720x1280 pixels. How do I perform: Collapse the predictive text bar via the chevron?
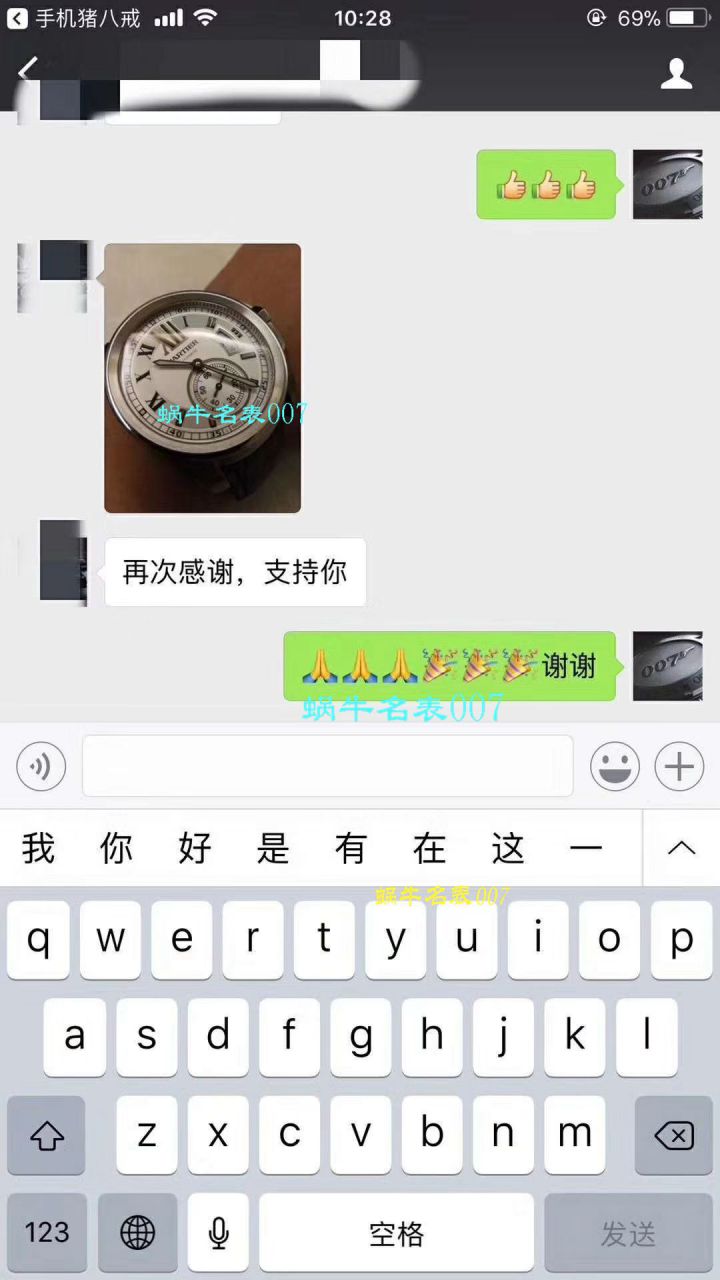[x=682, y=849]
